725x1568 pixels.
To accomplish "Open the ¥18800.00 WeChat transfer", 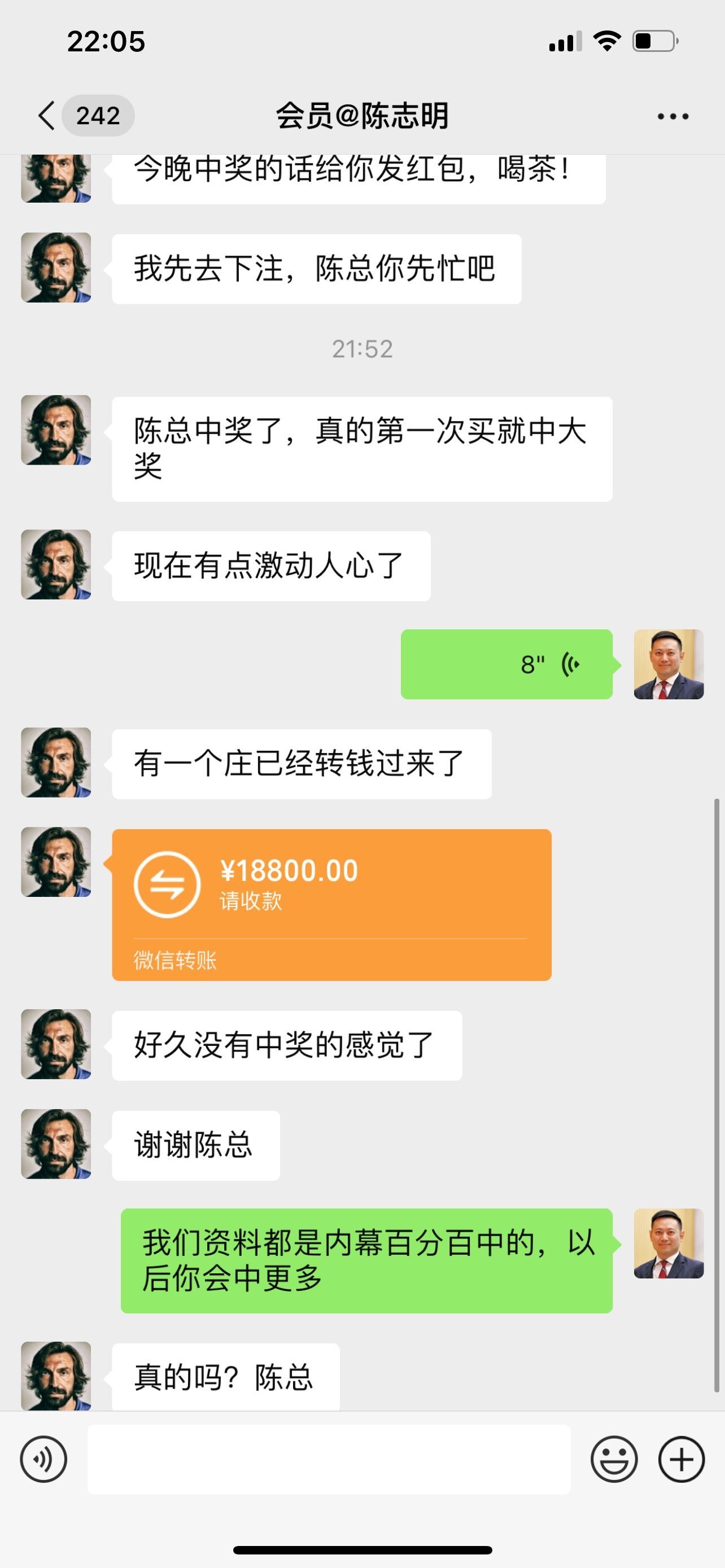I will (331, 905).
